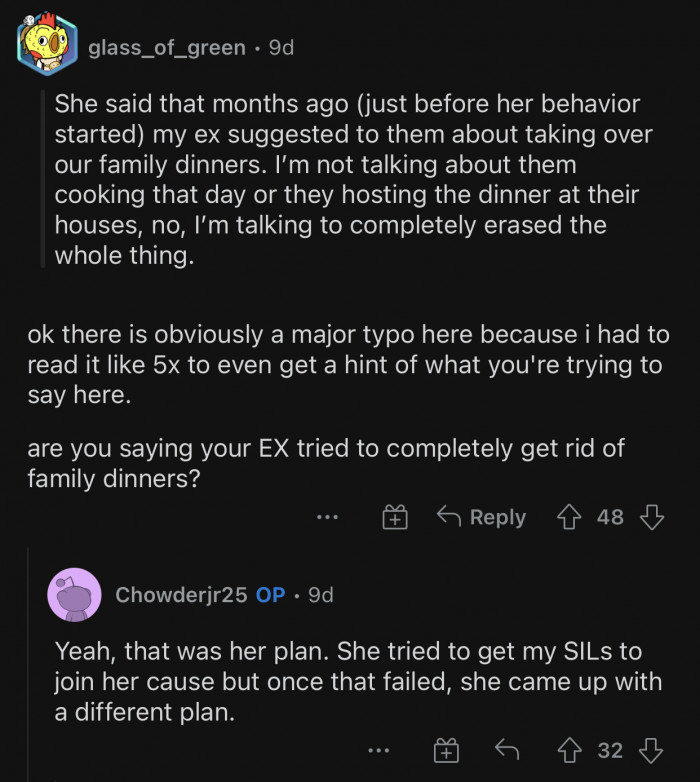700x782 pixels.
Task: Open overflow menu on glass_of_green's comment
Action: click(327, 517)
